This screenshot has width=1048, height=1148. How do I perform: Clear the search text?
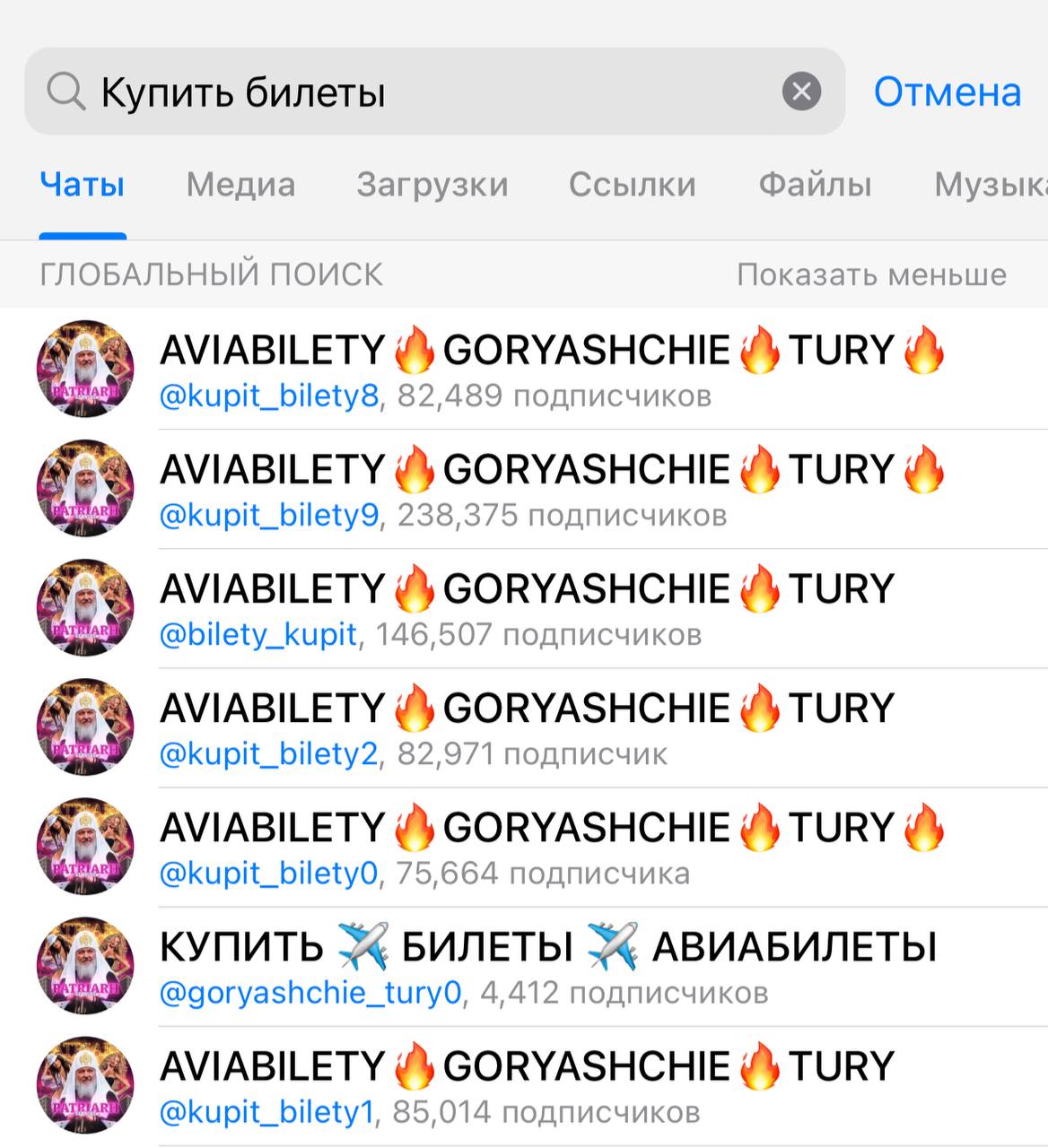(801, 91)
